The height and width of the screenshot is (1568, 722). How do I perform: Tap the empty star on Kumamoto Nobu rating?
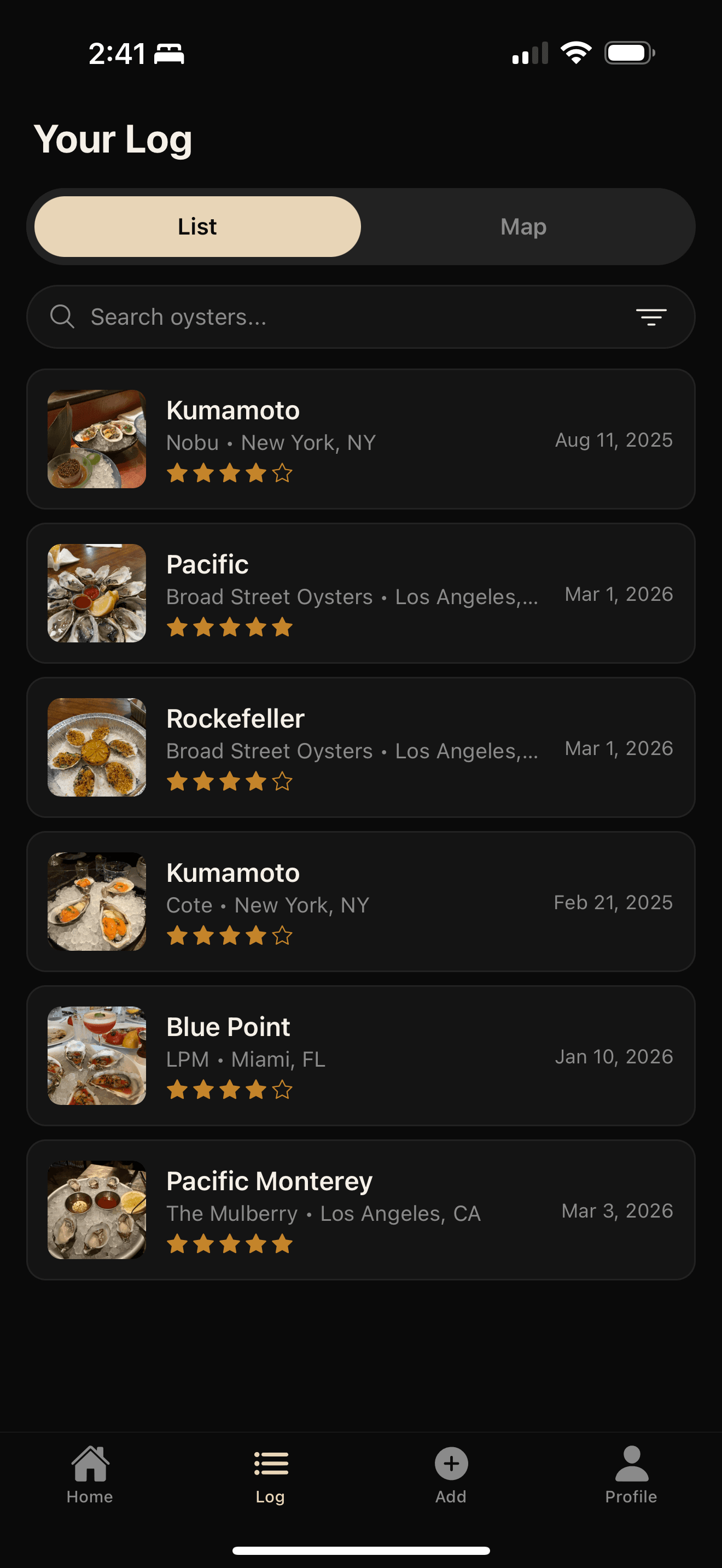coord(282,473)
